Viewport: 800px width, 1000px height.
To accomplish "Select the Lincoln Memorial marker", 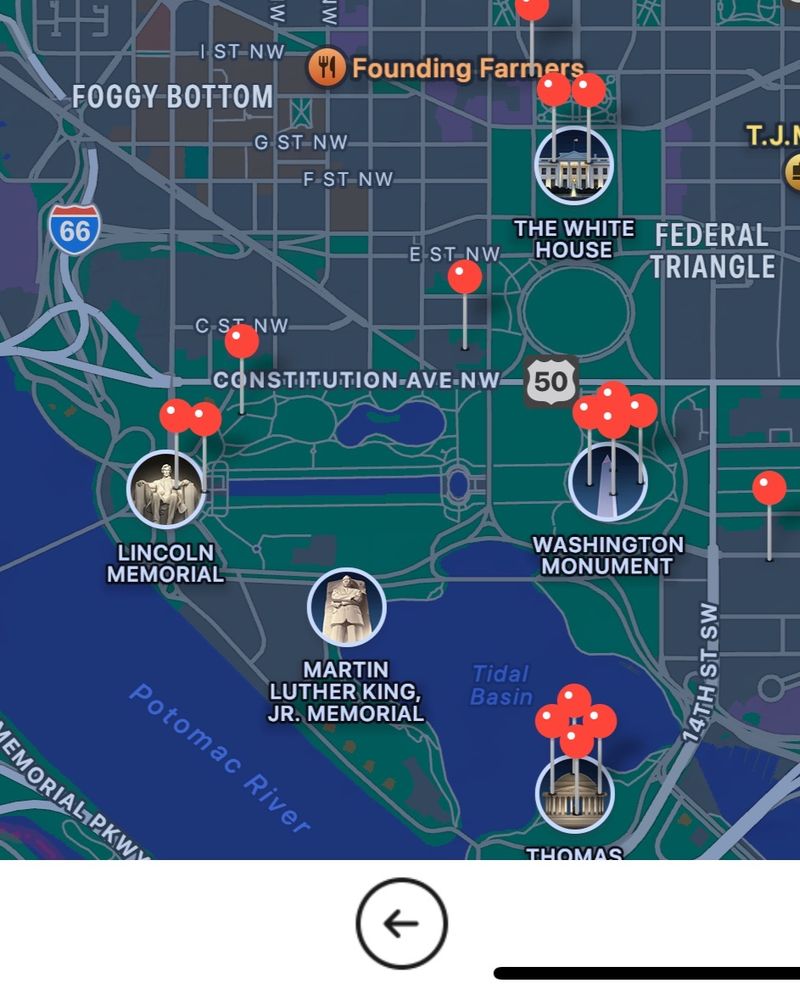I will pyautogui.click(x=166, y=489).
